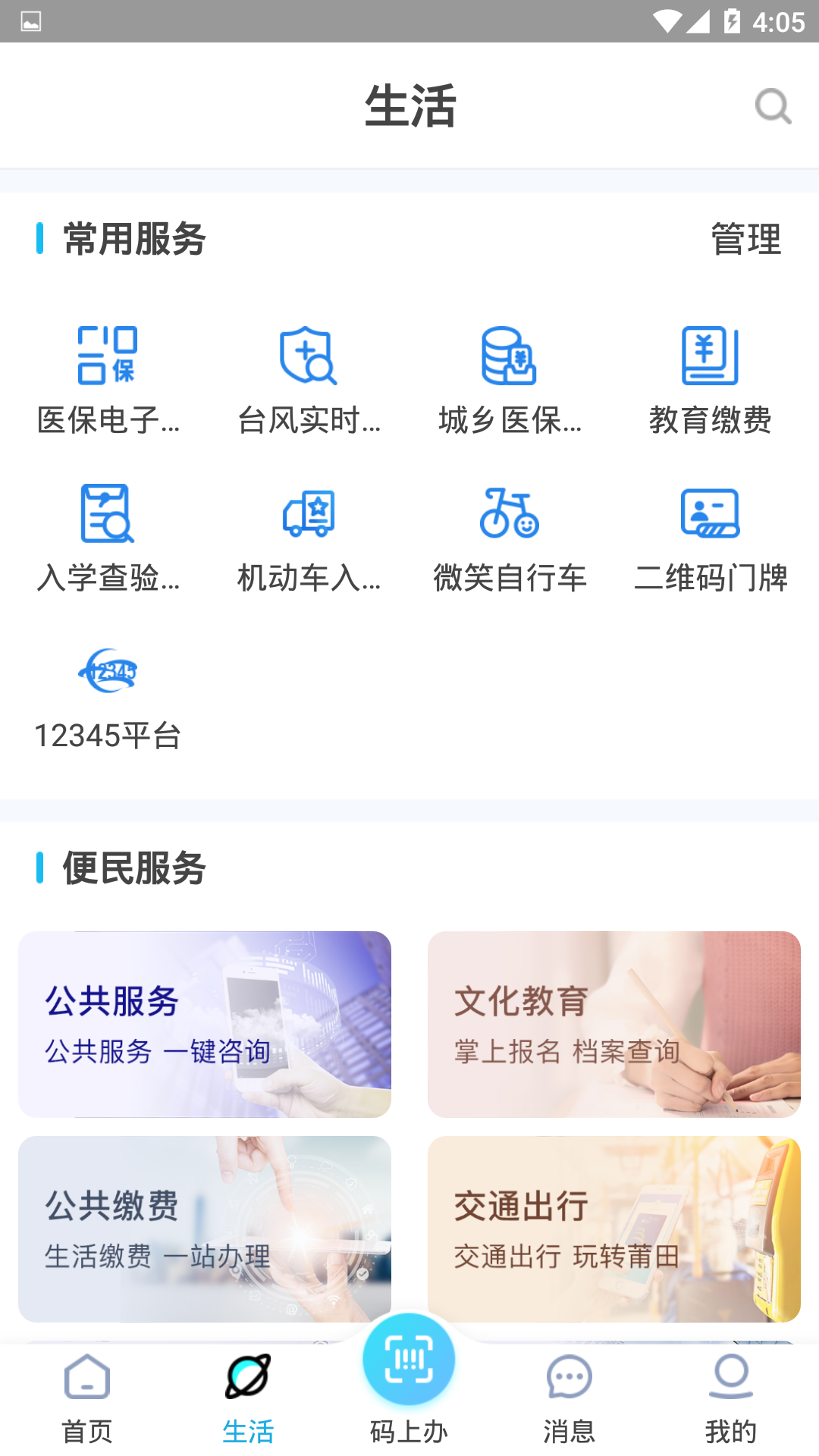Open the 码上办 scan button
This screenshot has height=1456, width=819.
tap(409, 1359)
